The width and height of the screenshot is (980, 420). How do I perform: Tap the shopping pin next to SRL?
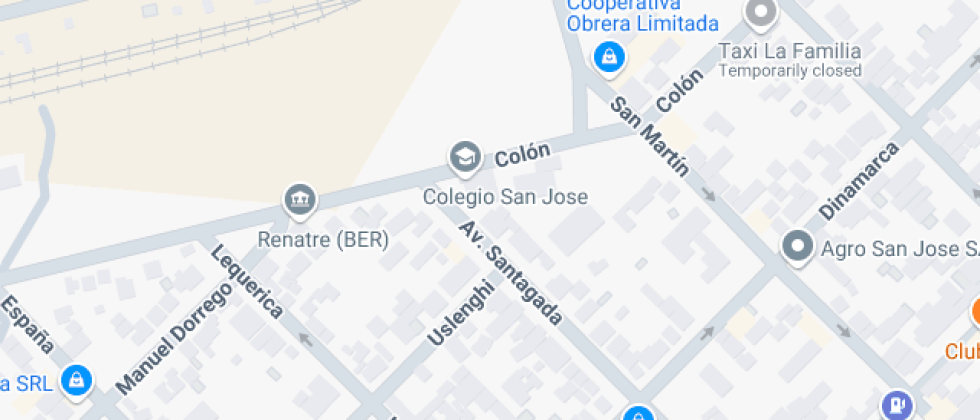(76, 381)
